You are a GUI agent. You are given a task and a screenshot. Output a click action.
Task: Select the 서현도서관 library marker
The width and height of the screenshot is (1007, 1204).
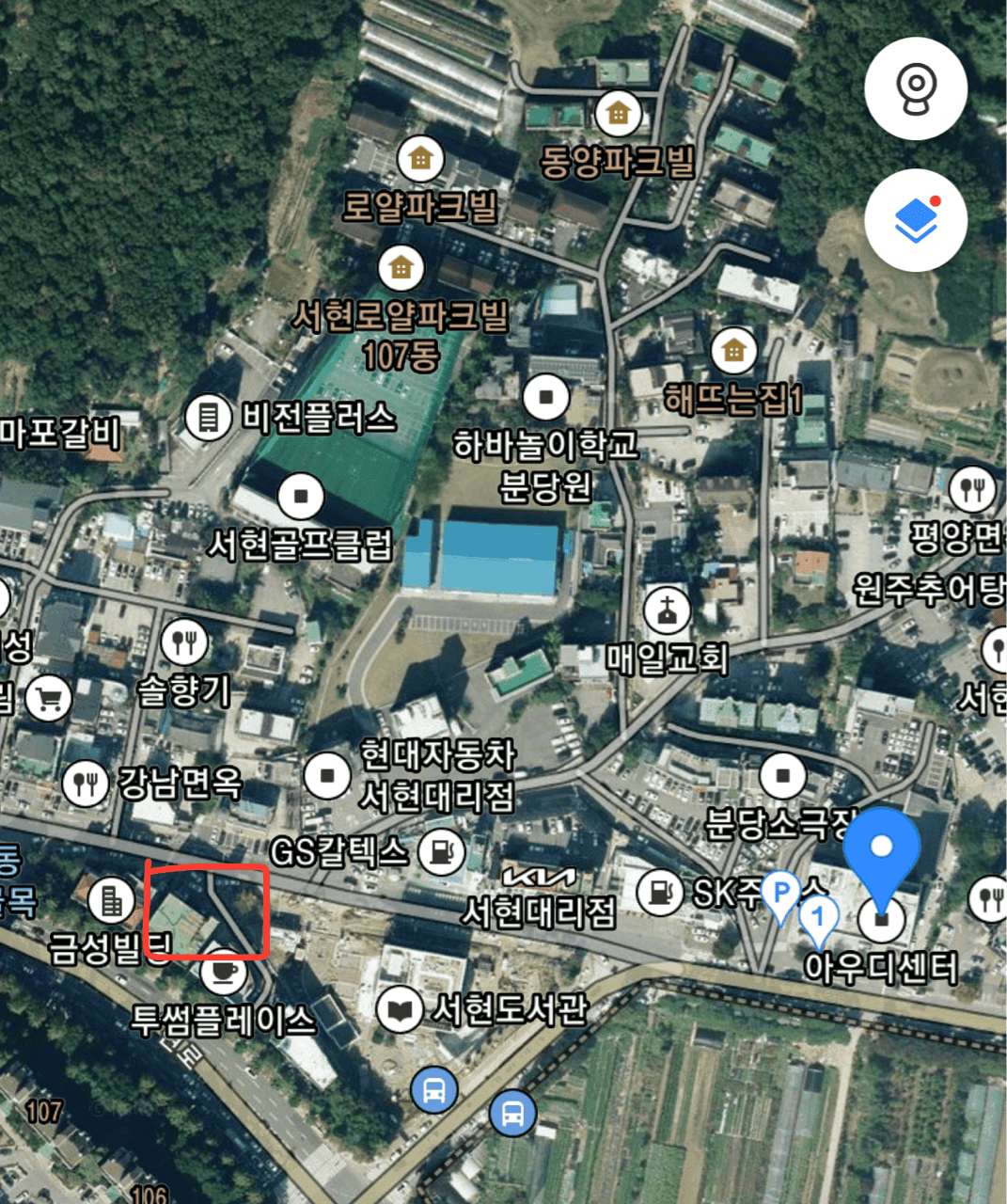(x=400, y=1010)
